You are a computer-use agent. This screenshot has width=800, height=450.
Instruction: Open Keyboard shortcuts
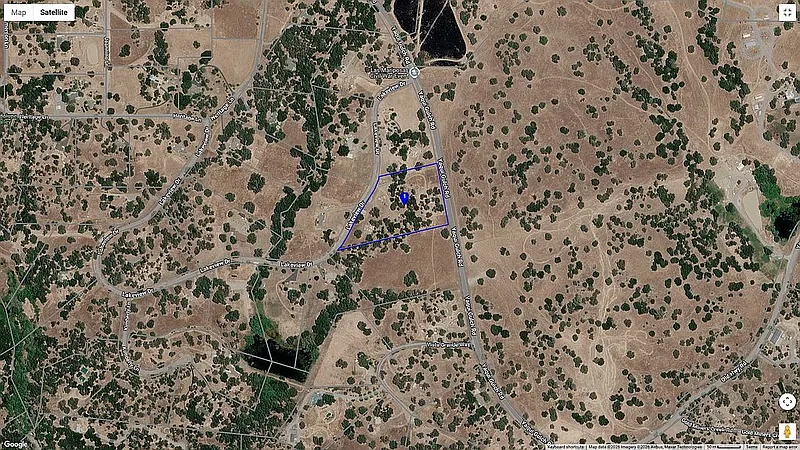[x=566, y=447]
